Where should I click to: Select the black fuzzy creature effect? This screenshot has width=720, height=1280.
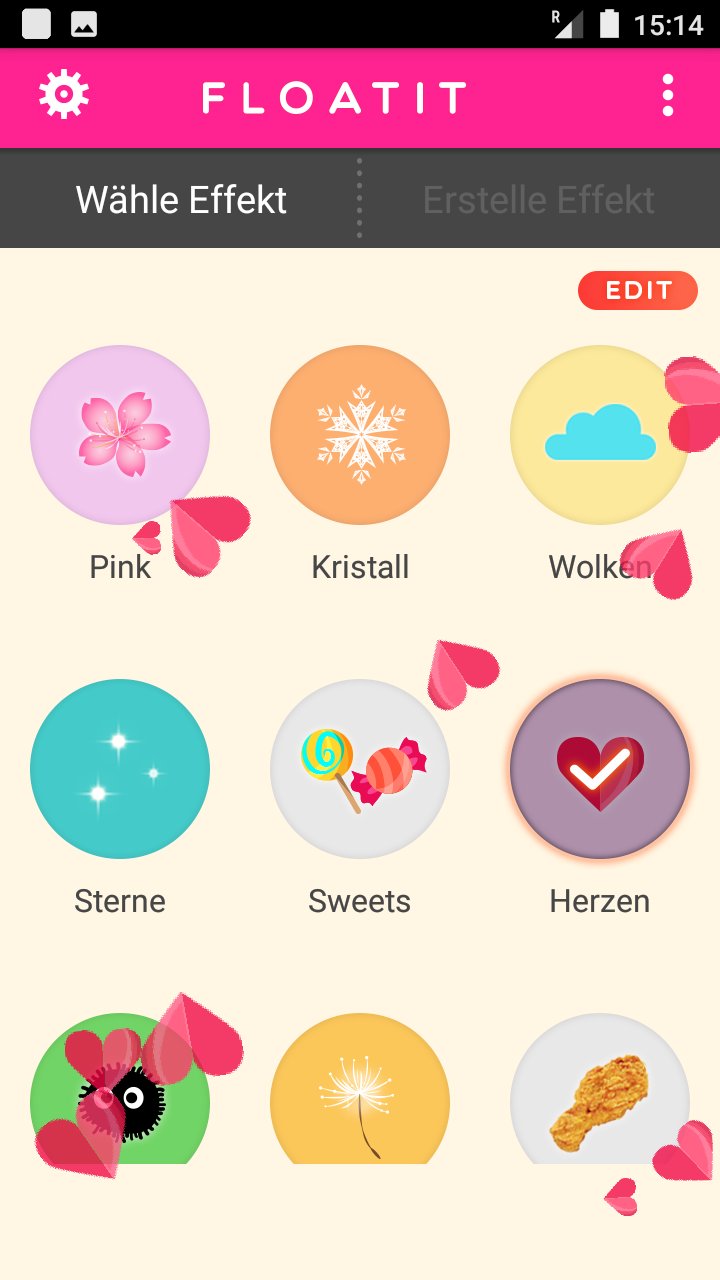point(120,1095)
